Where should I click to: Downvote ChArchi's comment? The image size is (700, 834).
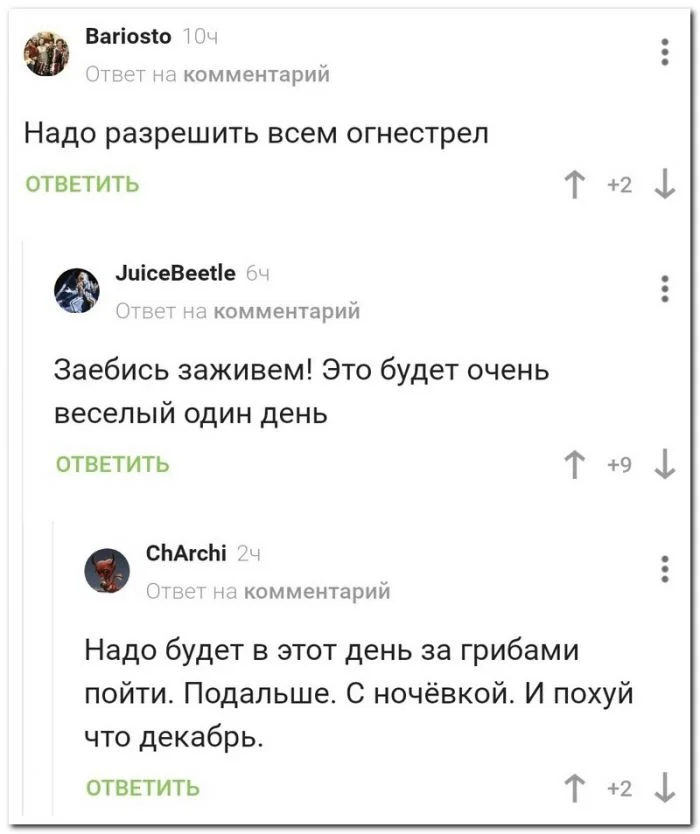tap(664, 788)
